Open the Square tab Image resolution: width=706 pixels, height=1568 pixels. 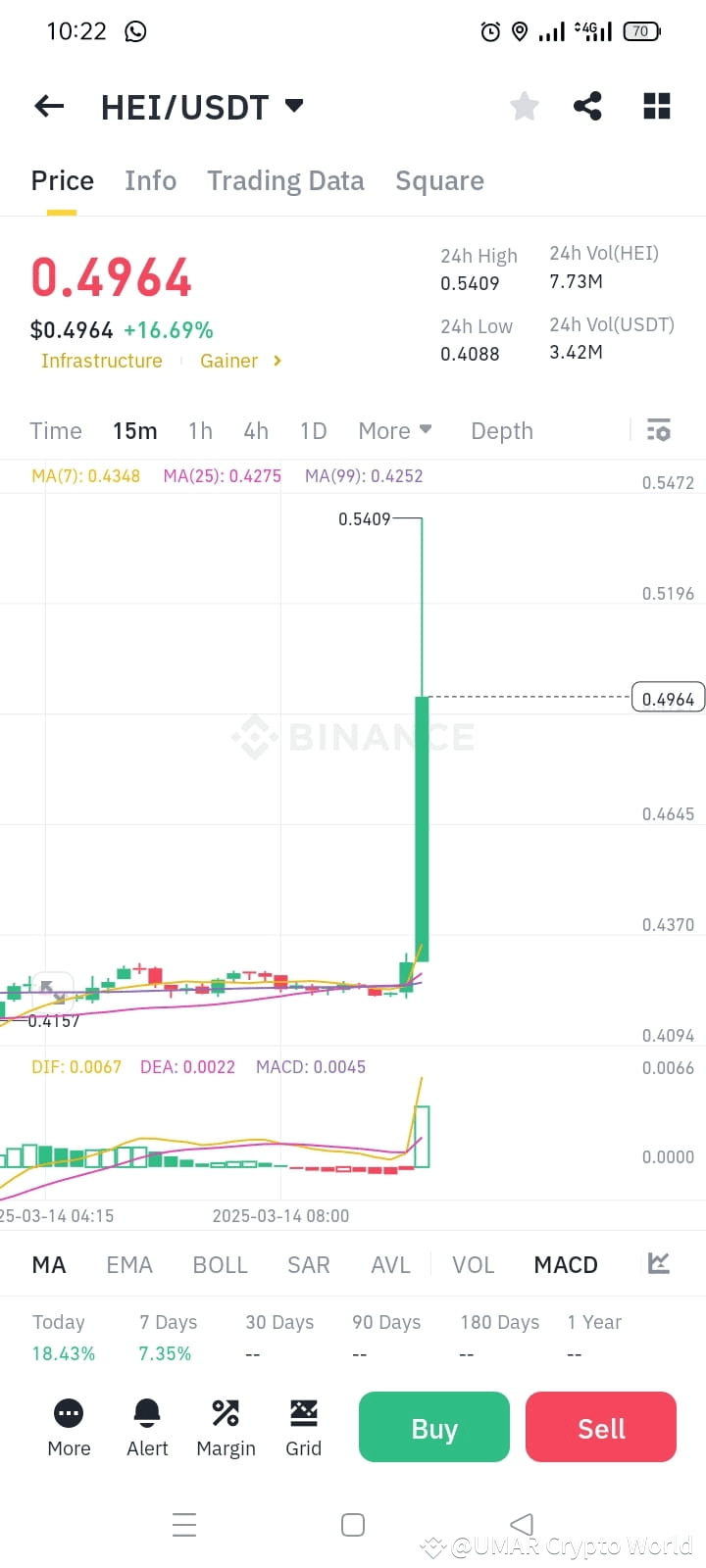click(439, 180)
